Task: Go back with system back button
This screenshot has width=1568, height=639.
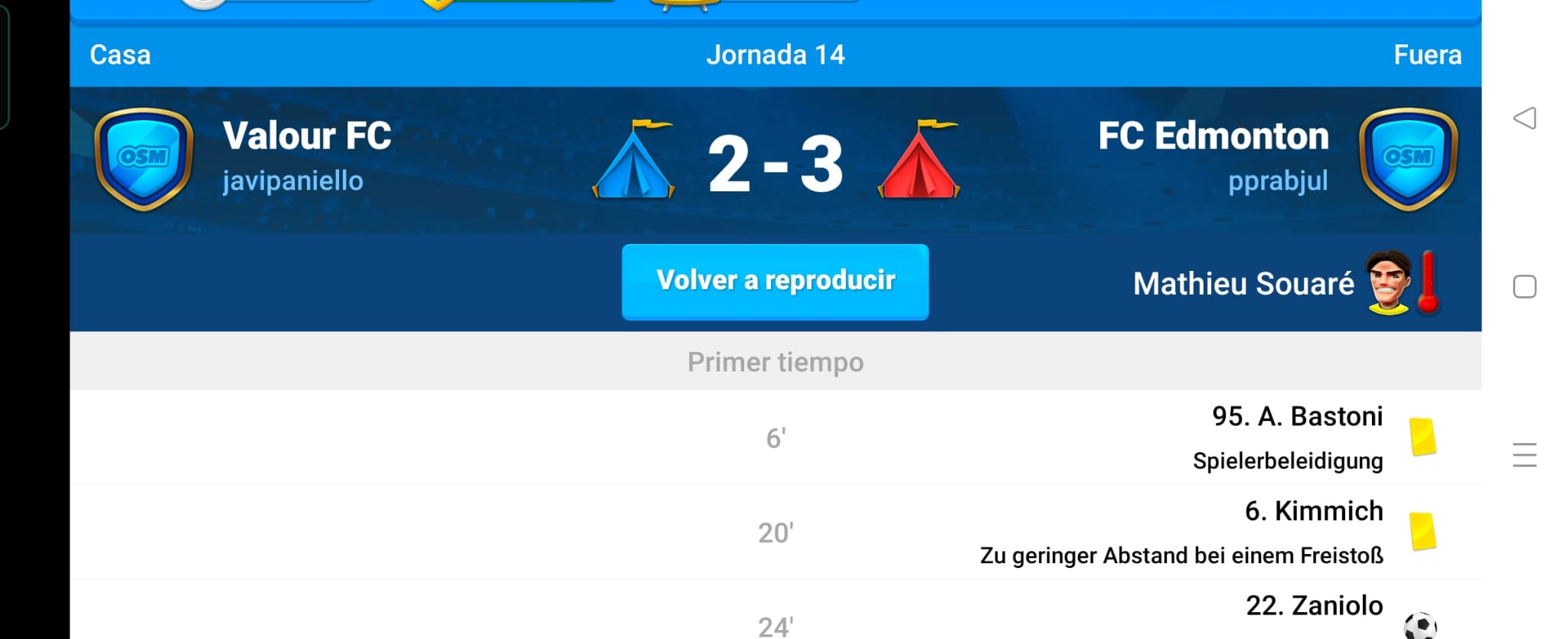Action: (x=1524, y=118)
